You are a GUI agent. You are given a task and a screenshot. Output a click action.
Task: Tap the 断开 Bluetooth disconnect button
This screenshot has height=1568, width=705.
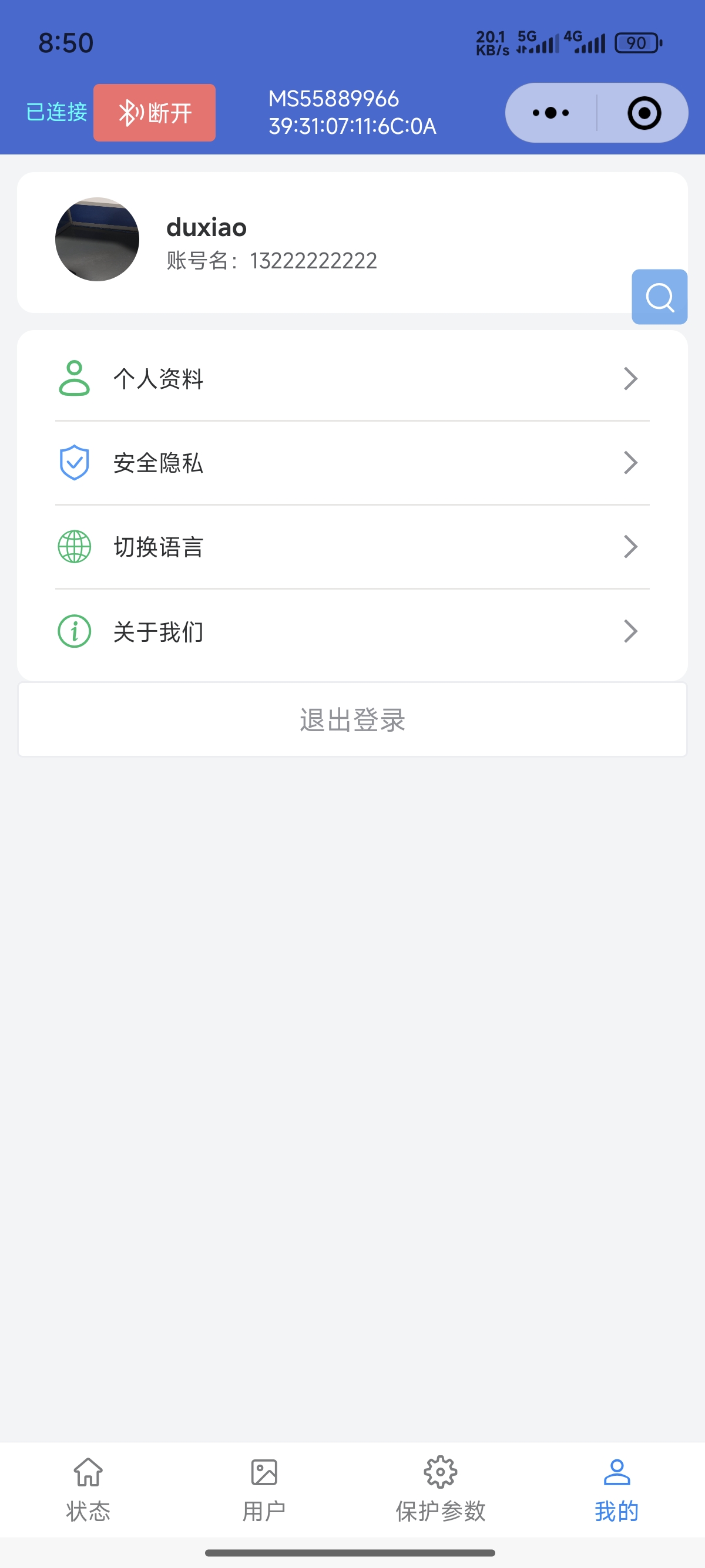click(154, 113)
